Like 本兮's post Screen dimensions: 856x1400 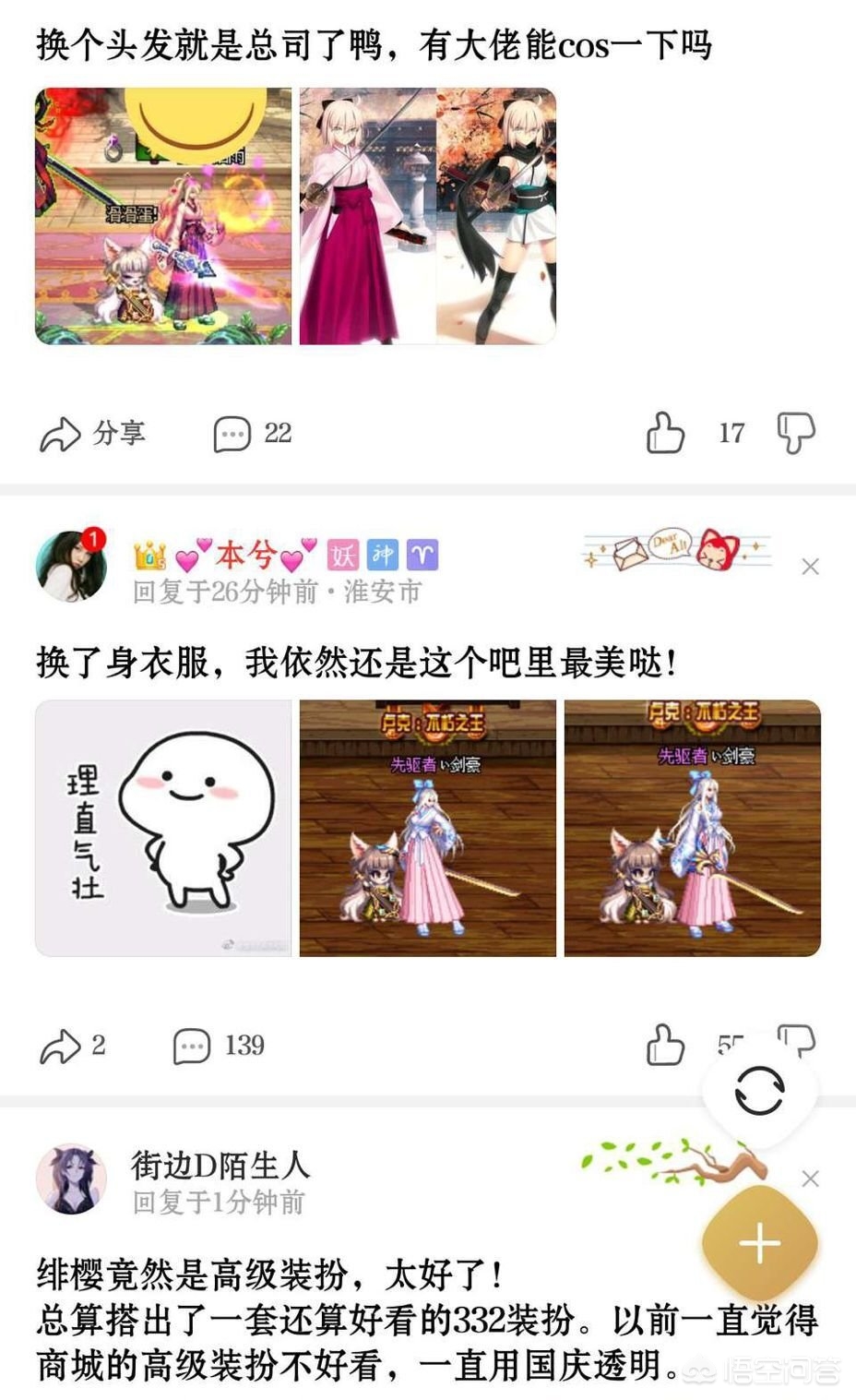point(665,1046)
